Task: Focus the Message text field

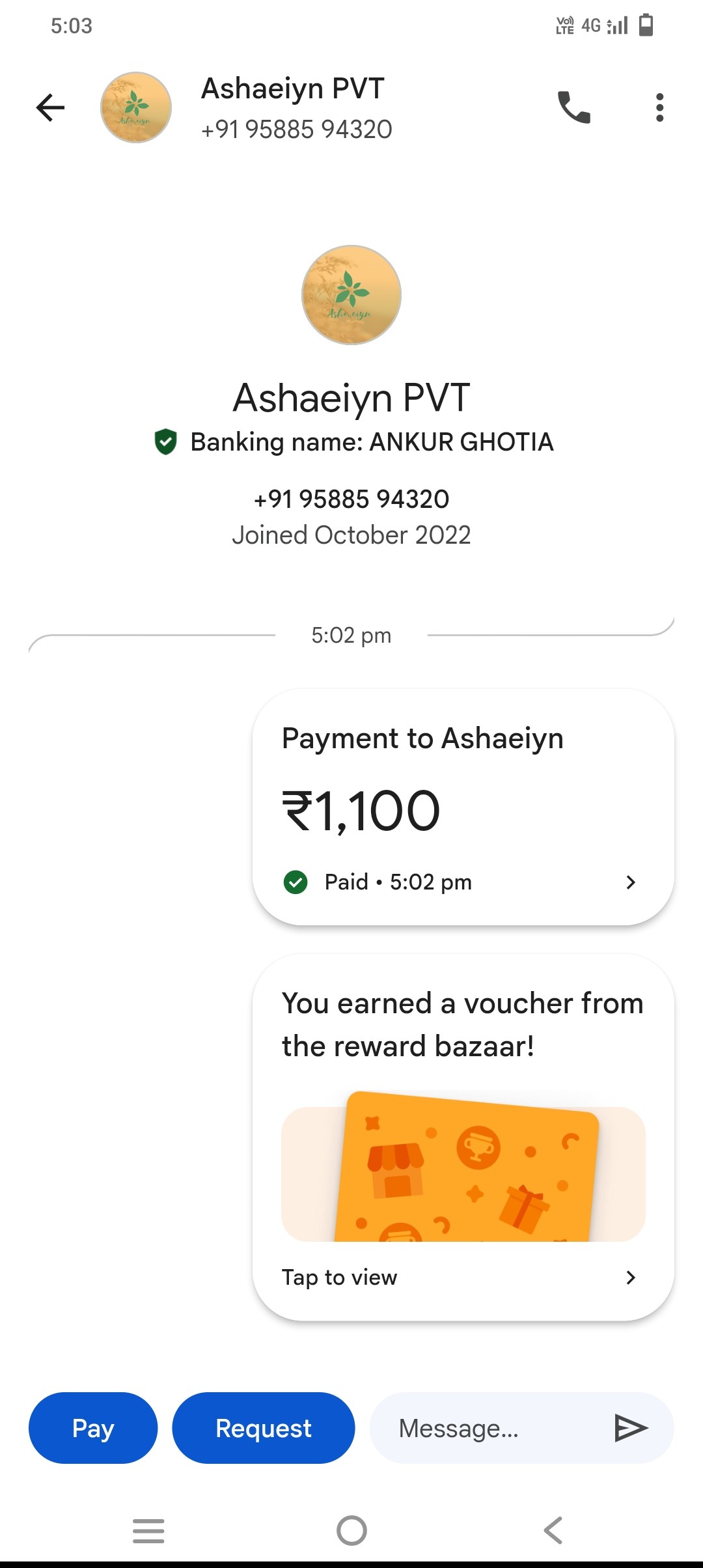Action: coord(488,1428)
